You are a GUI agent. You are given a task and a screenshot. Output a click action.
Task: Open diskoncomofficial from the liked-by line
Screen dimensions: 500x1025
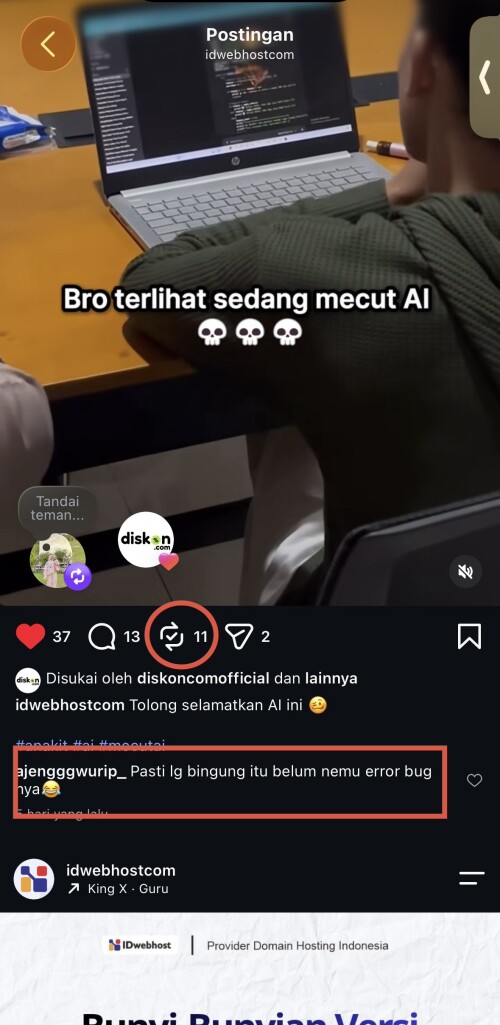[x=203, y=679]
